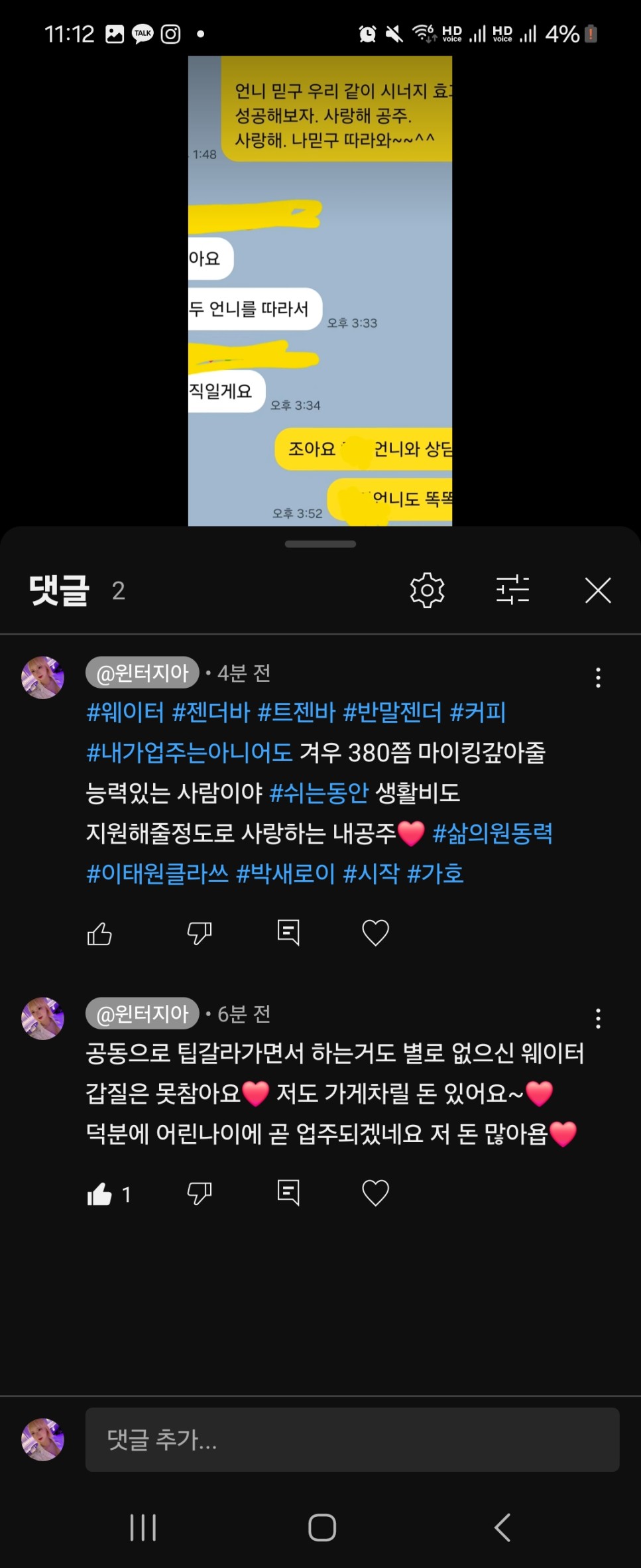Go back with system back button

click(502, 1528)
